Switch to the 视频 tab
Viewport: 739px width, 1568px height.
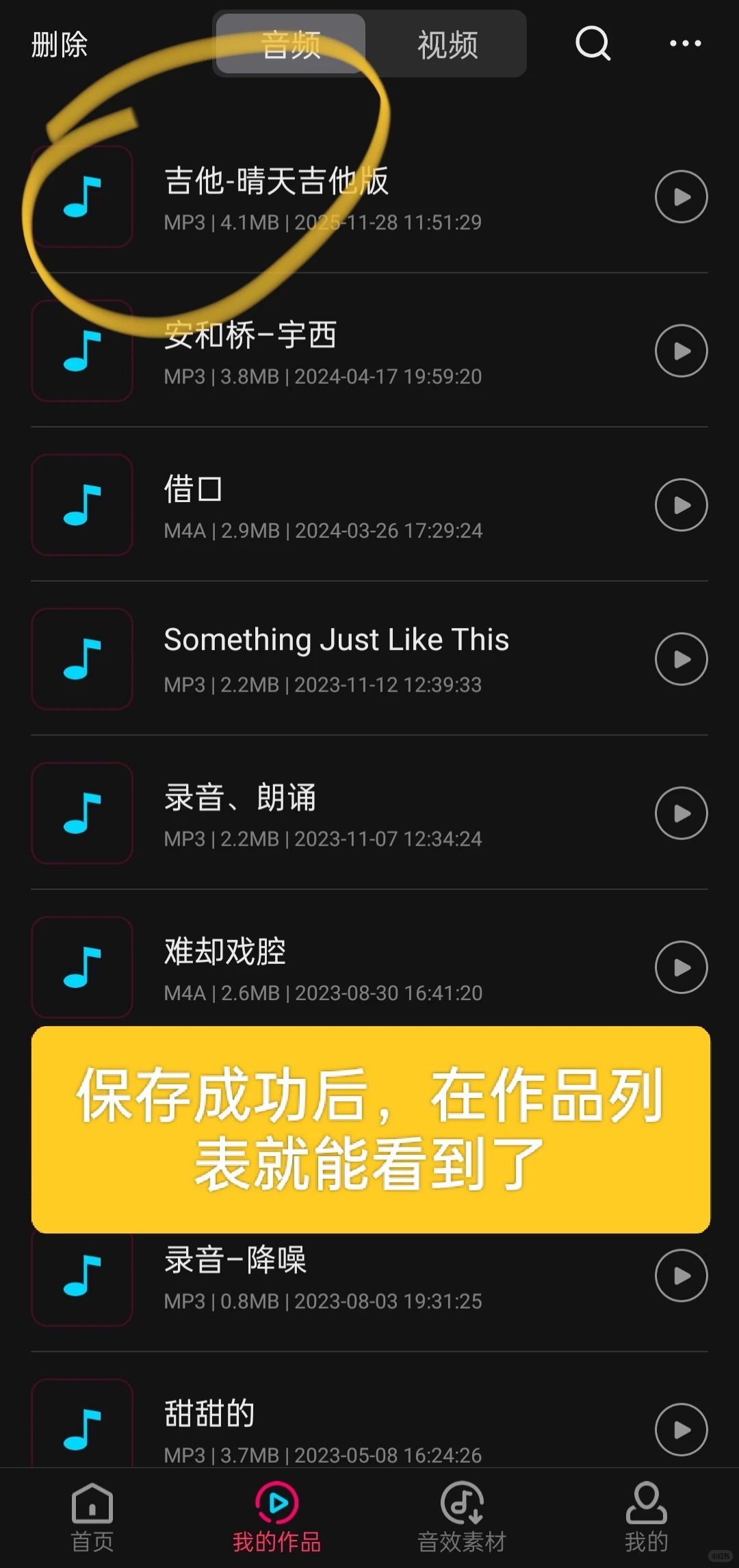pos(448,45)
